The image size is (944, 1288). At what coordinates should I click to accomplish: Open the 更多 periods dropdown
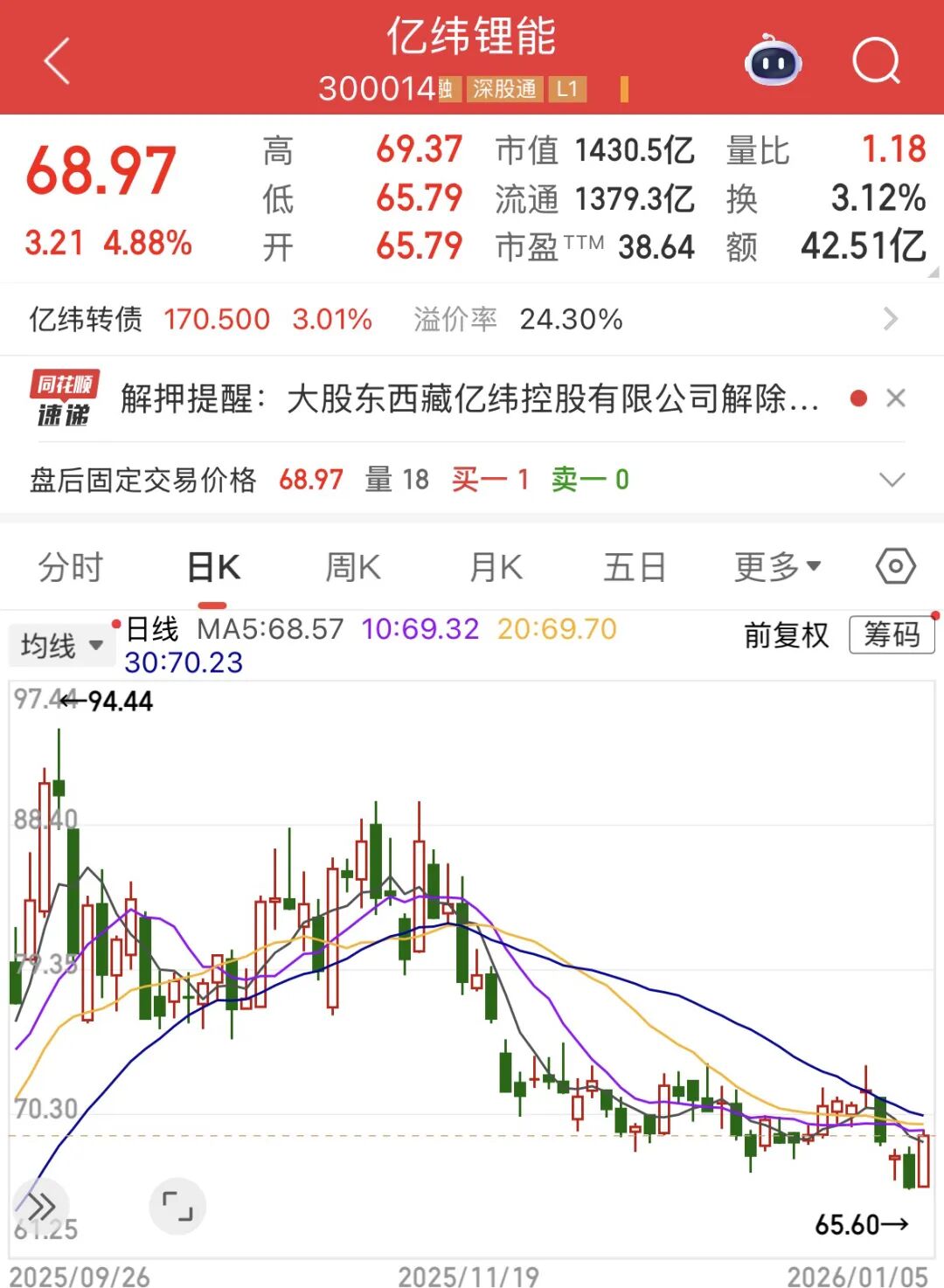pyautogui.click(x=776, y=568)
